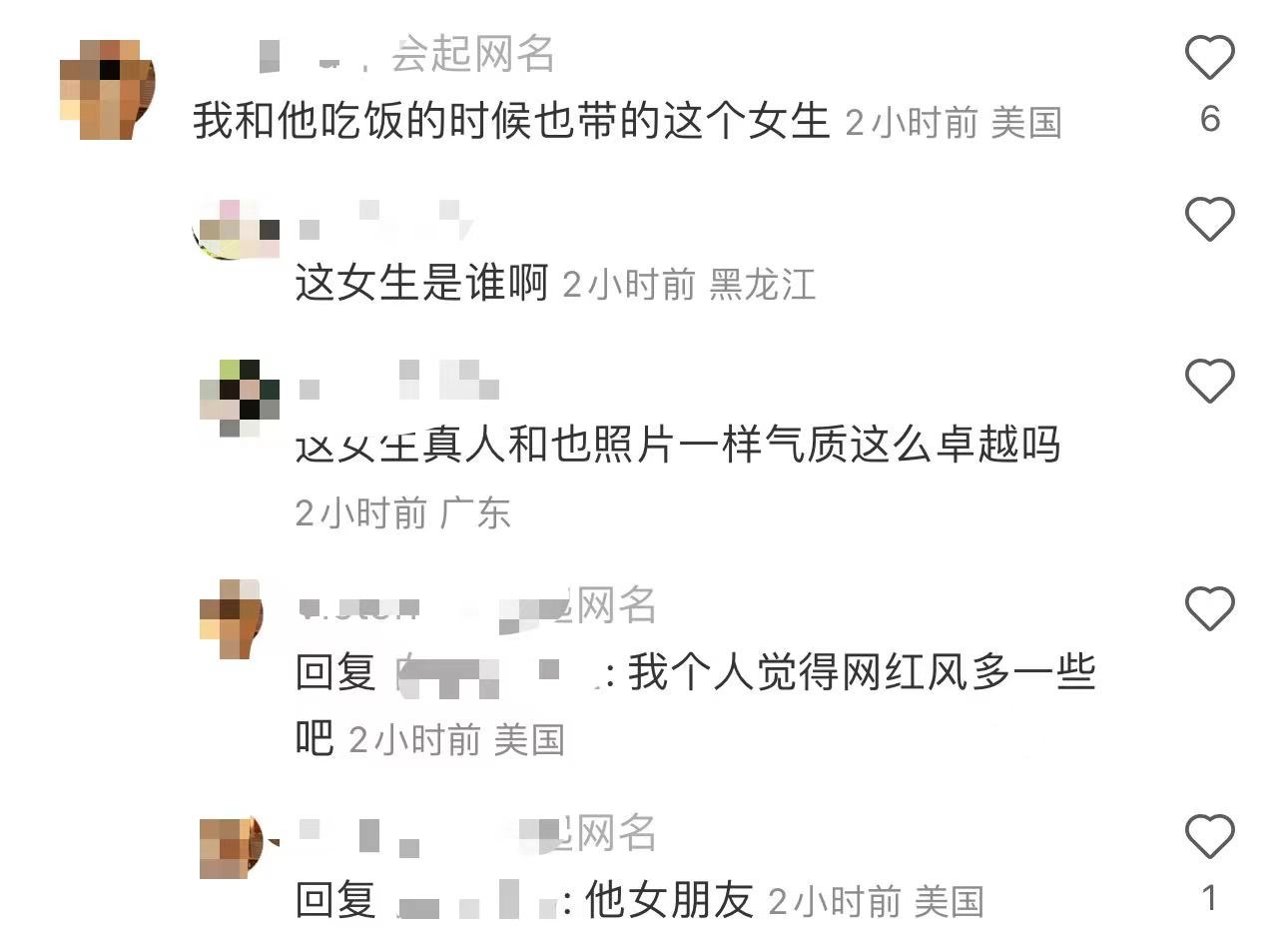Open avatar of the '他女朋友' replier
The image size is (1288, 939).
(x=232, y=847)
